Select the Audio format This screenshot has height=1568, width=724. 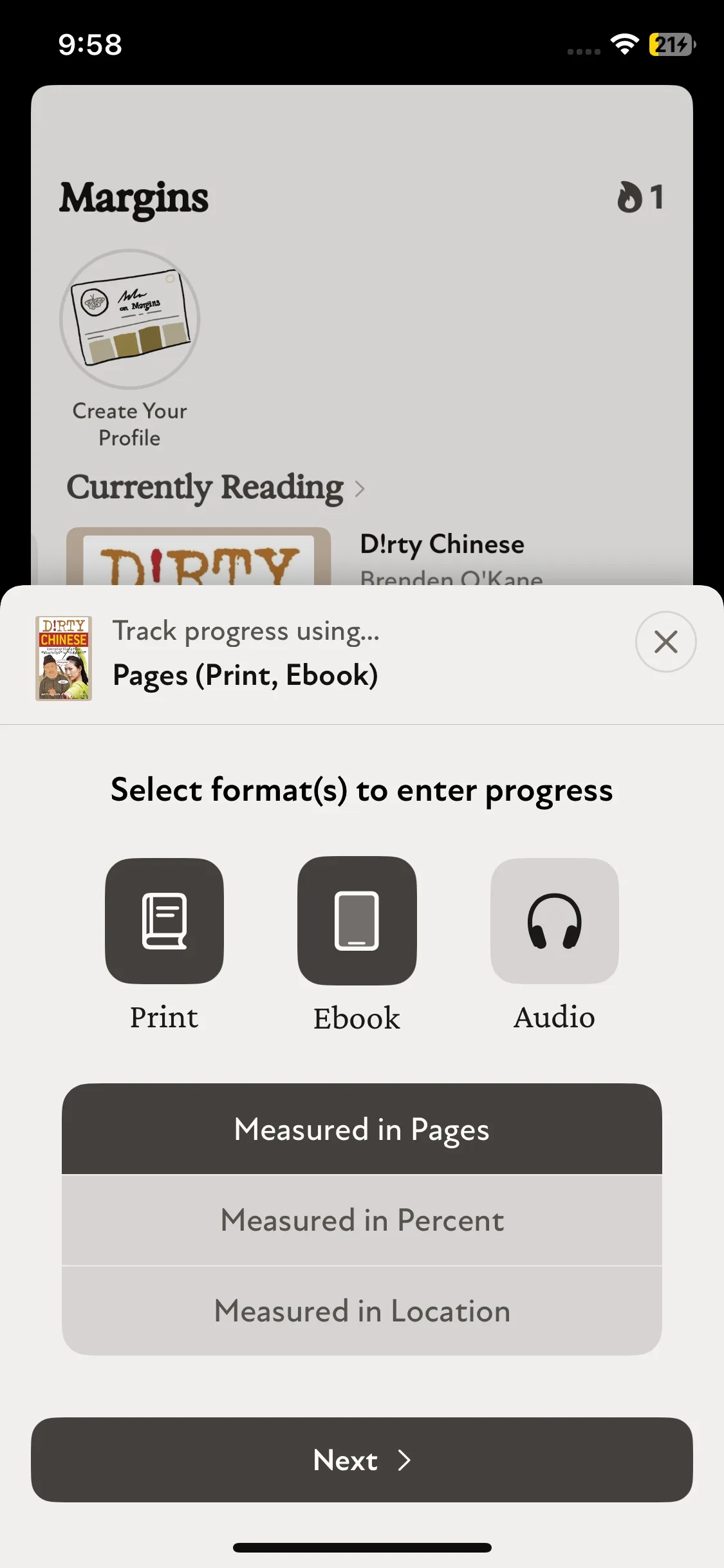554,920
